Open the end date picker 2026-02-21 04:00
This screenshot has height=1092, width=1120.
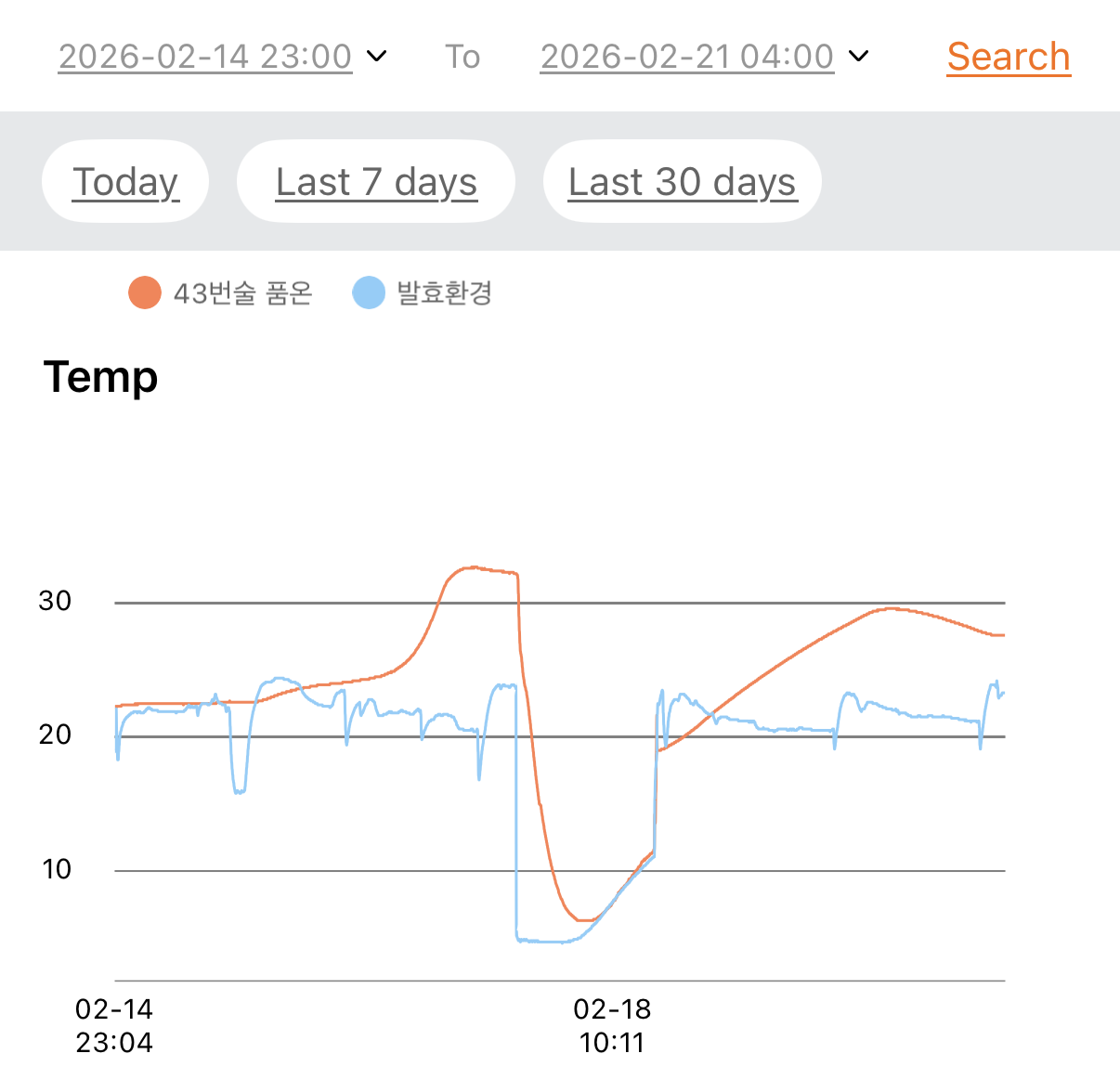tap(704, 57)
